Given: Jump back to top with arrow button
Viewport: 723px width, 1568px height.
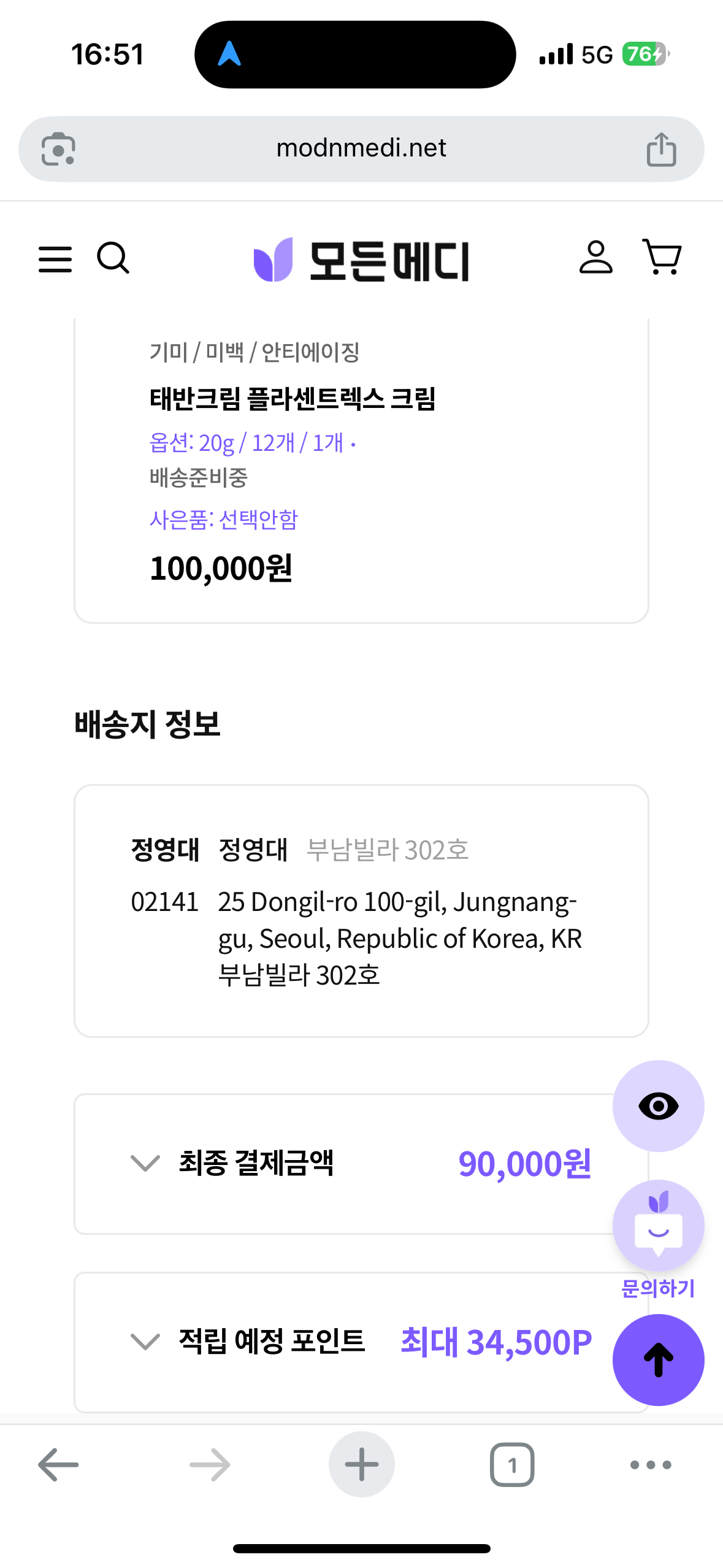Looking at the screenshot, I should (x=658, y=1360).
